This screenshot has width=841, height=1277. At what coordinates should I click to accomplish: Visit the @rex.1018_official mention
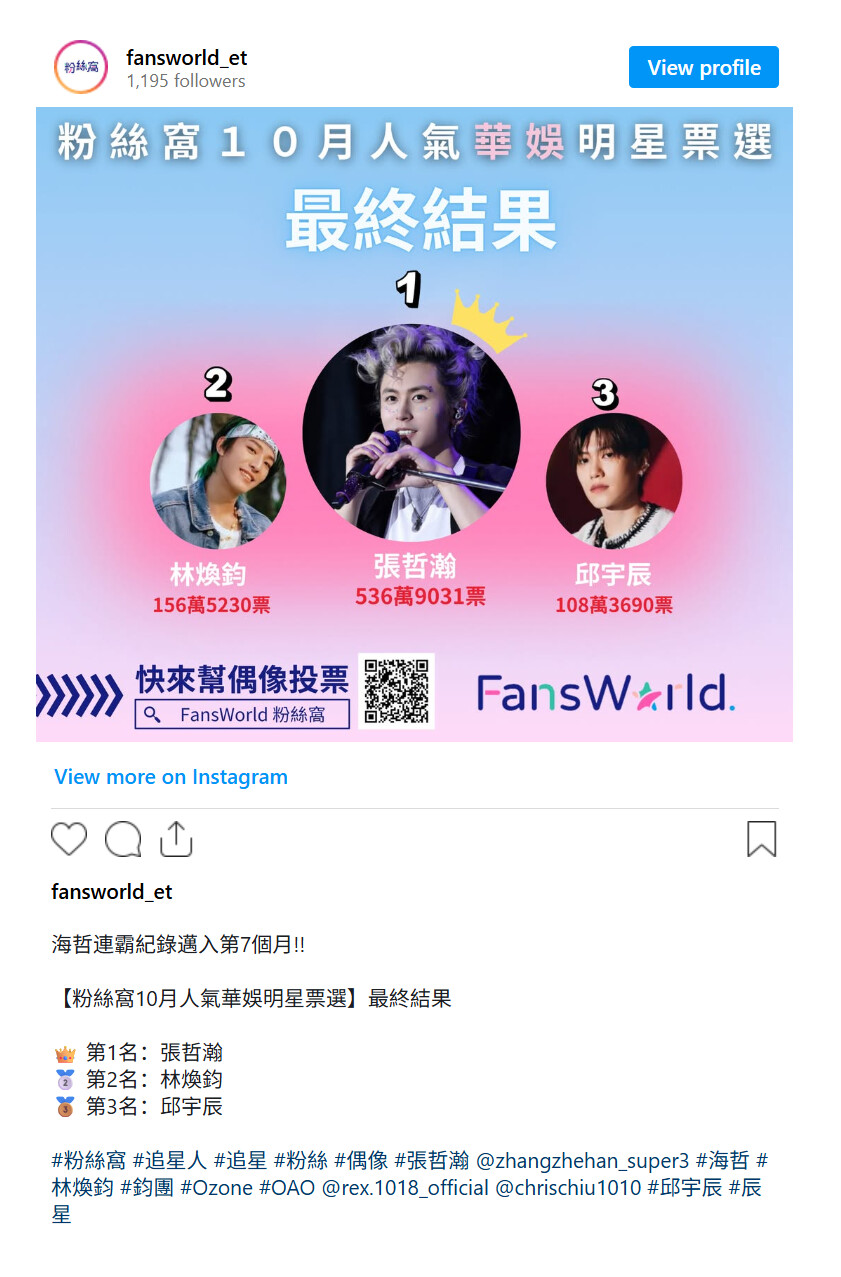(x=406, y=1188)
